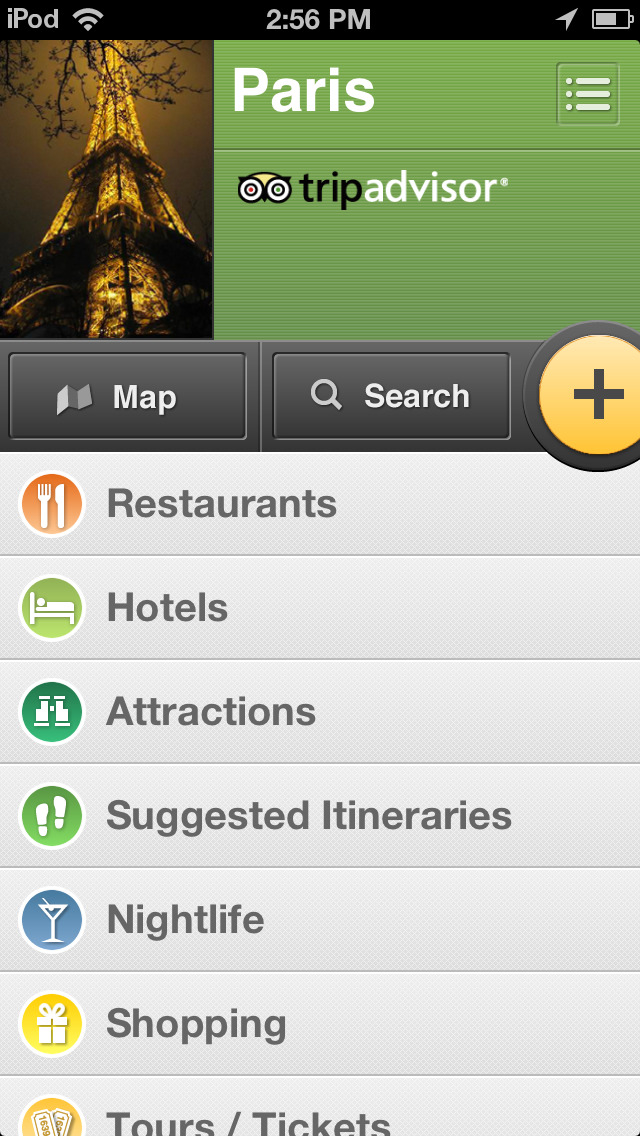Explore the Nightlife category

tap(320, 920)
